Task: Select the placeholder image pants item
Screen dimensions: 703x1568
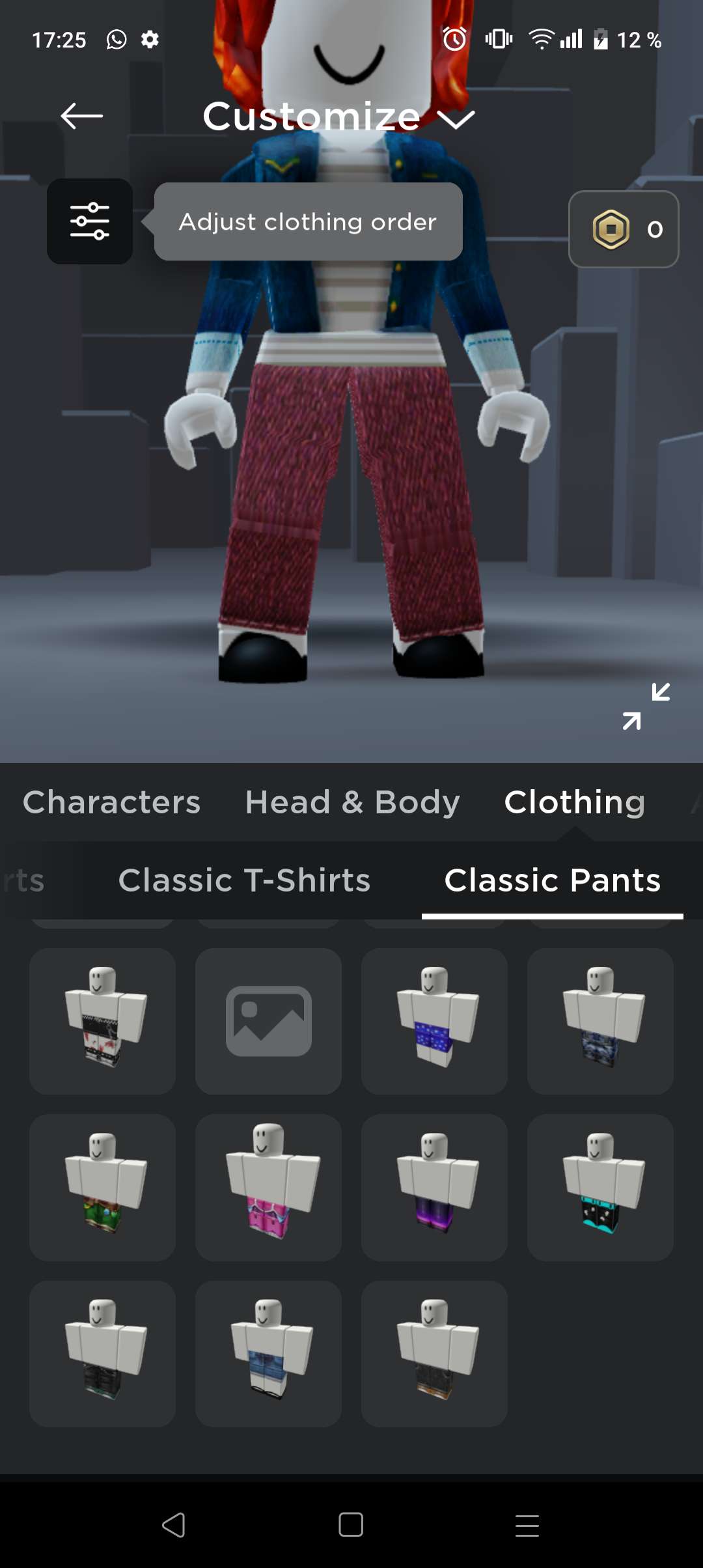Action: point(268,1021)
